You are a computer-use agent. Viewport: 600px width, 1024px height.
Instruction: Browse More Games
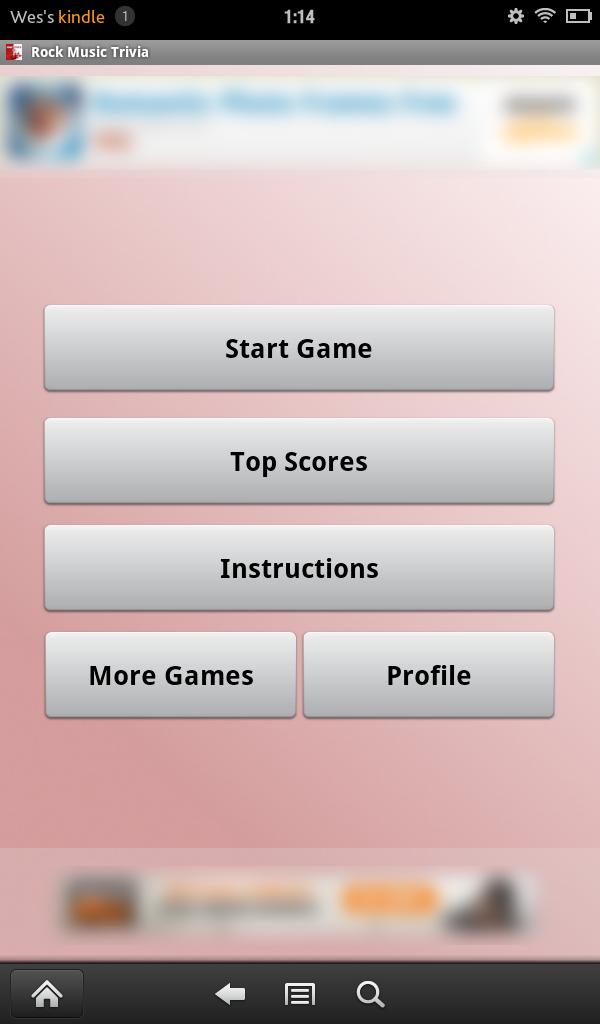click(171, 675)
